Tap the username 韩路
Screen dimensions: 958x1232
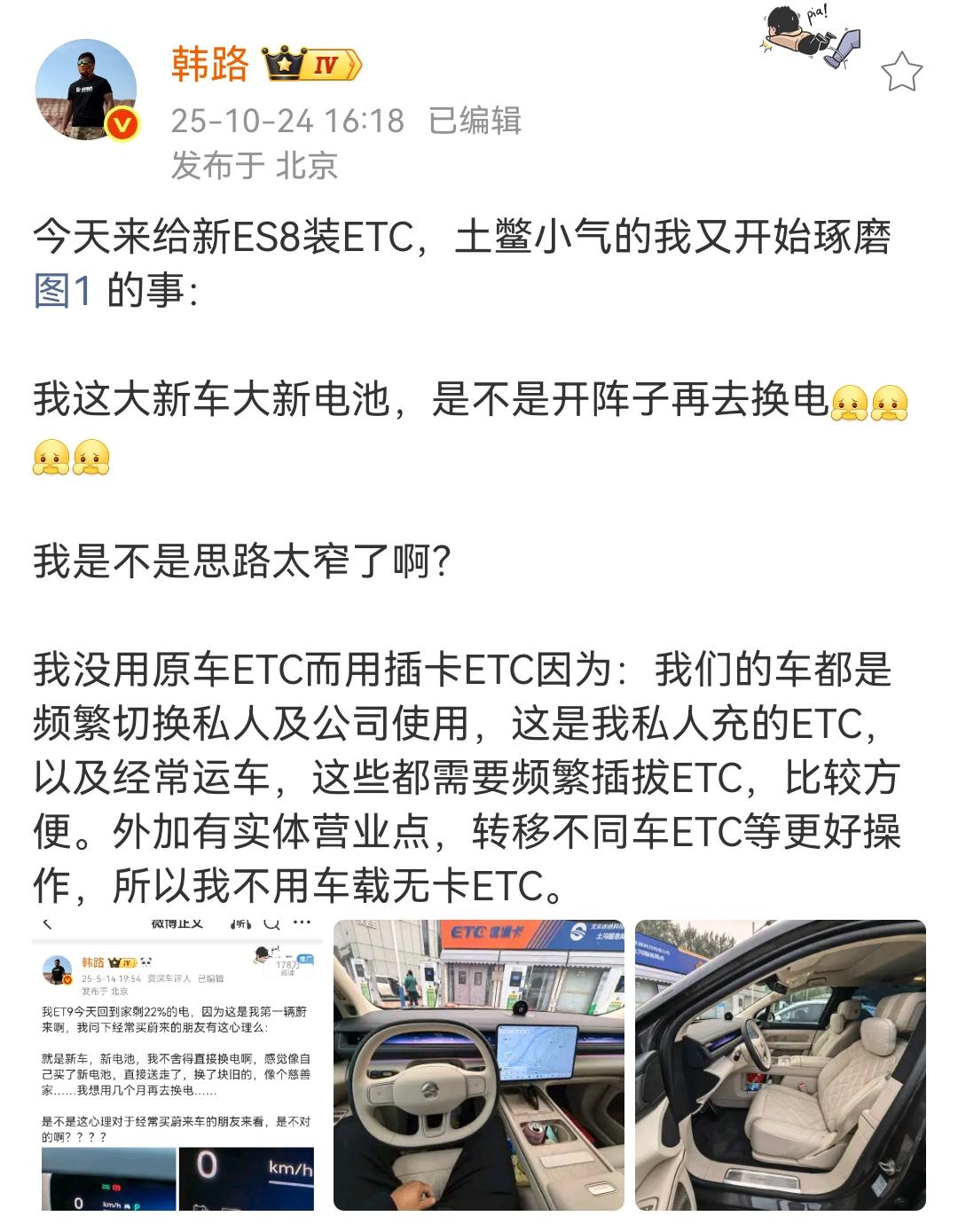[x=209, y=64]
